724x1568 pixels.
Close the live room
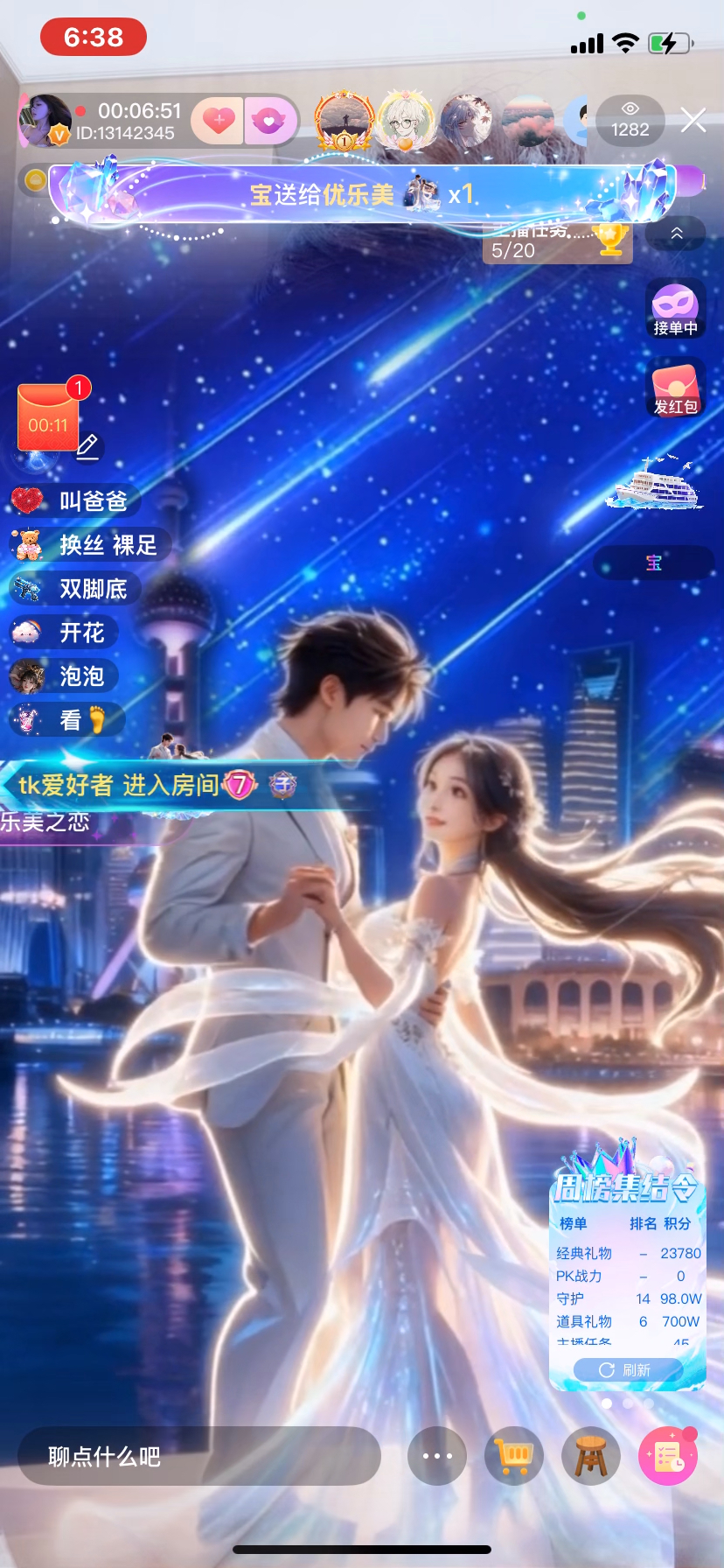point(693,121)
